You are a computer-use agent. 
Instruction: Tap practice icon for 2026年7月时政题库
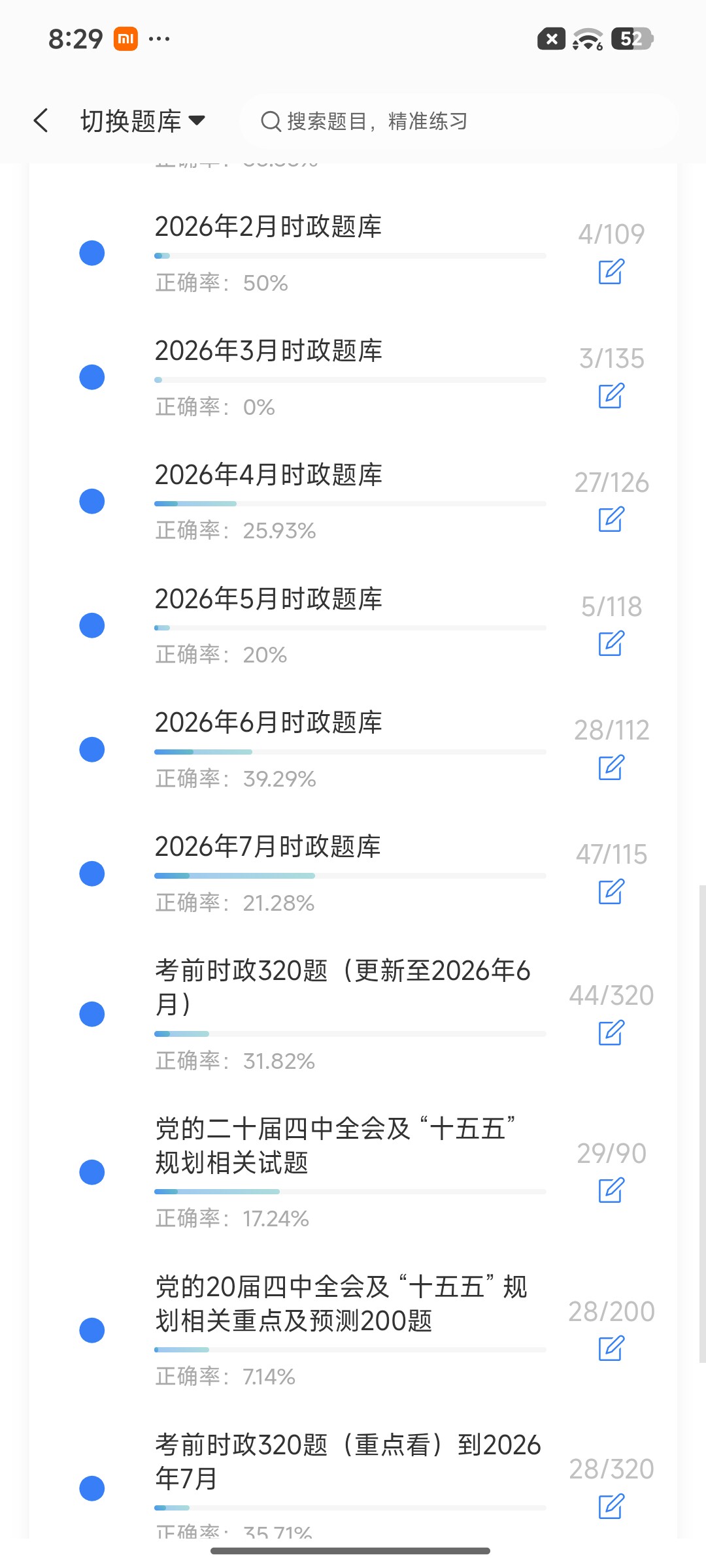[x=611, y=892]
